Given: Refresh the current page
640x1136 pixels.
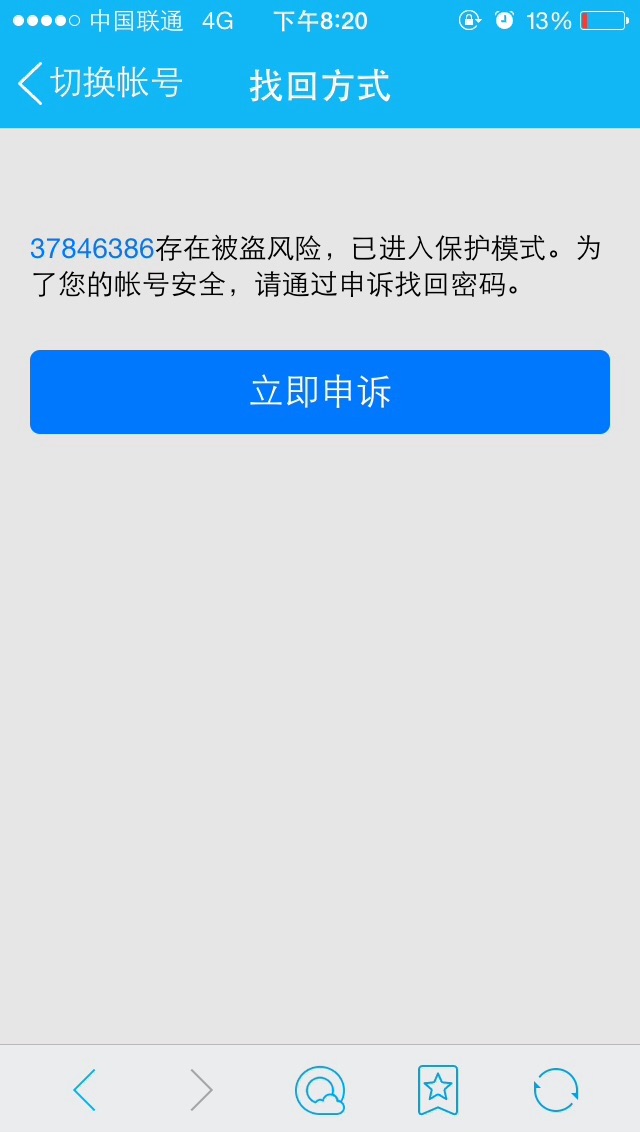Looking at the screenshot, I should tap(556, 1090).
